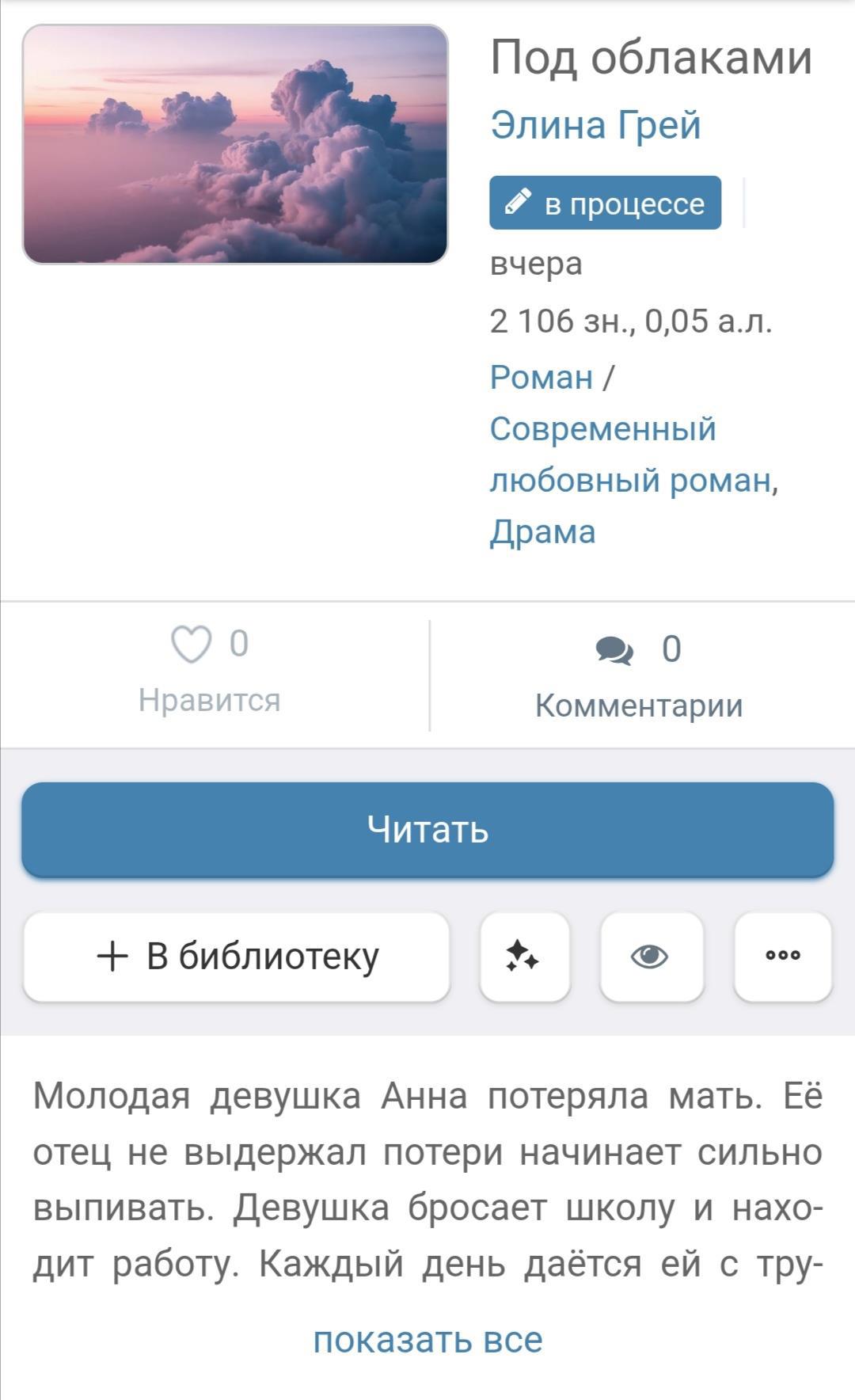The image size is (855, 1400).
Task: Open the book cover image
Action: (235, 144)
